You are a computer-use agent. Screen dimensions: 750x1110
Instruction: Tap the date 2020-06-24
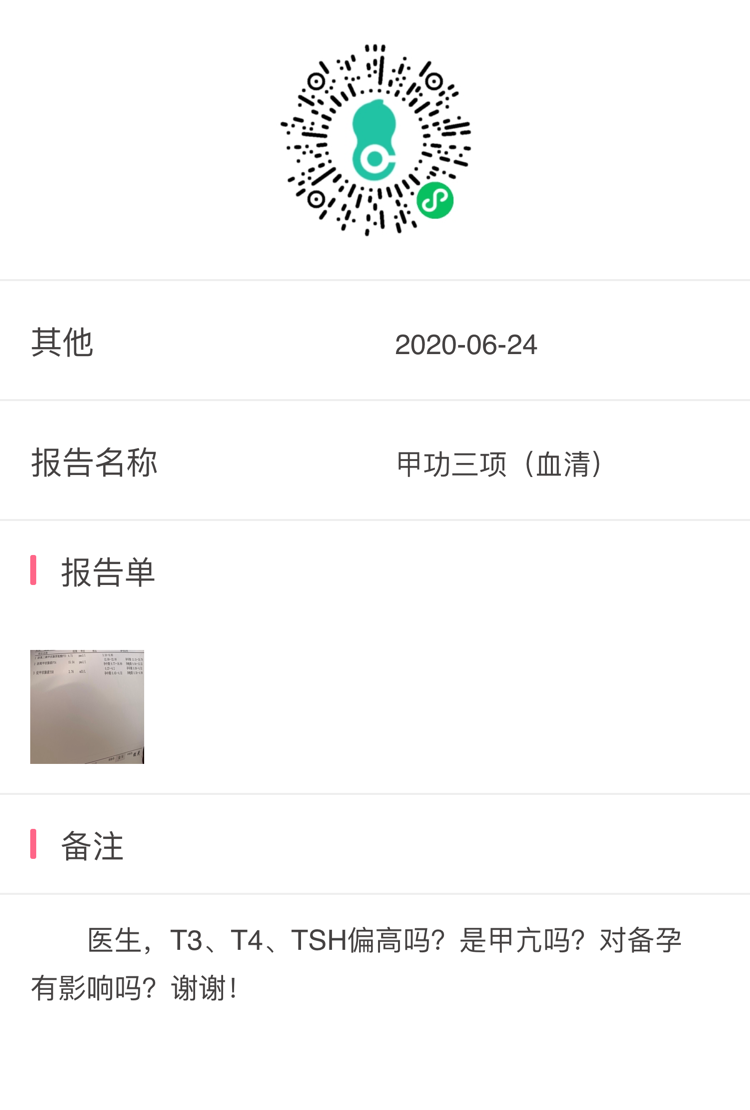tap(467, 344)
